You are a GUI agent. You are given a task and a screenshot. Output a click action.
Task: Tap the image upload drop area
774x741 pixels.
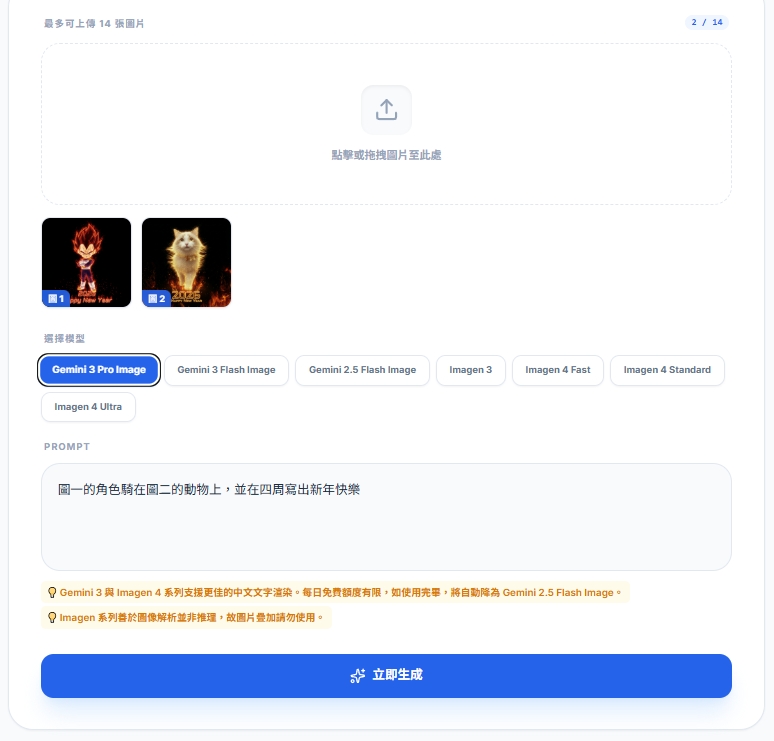point(386,124)
